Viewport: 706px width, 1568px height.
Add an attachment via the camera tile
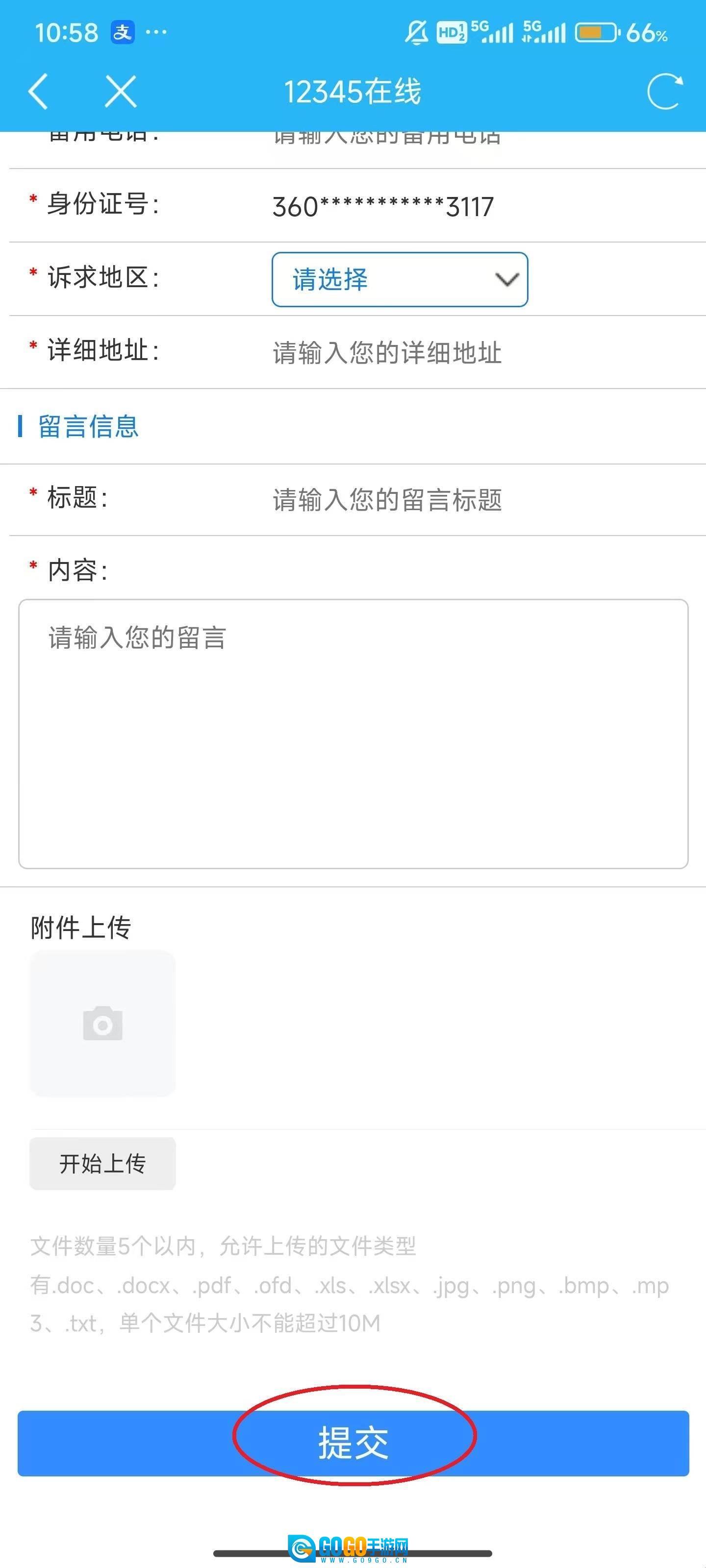[x=103, y=1023]
